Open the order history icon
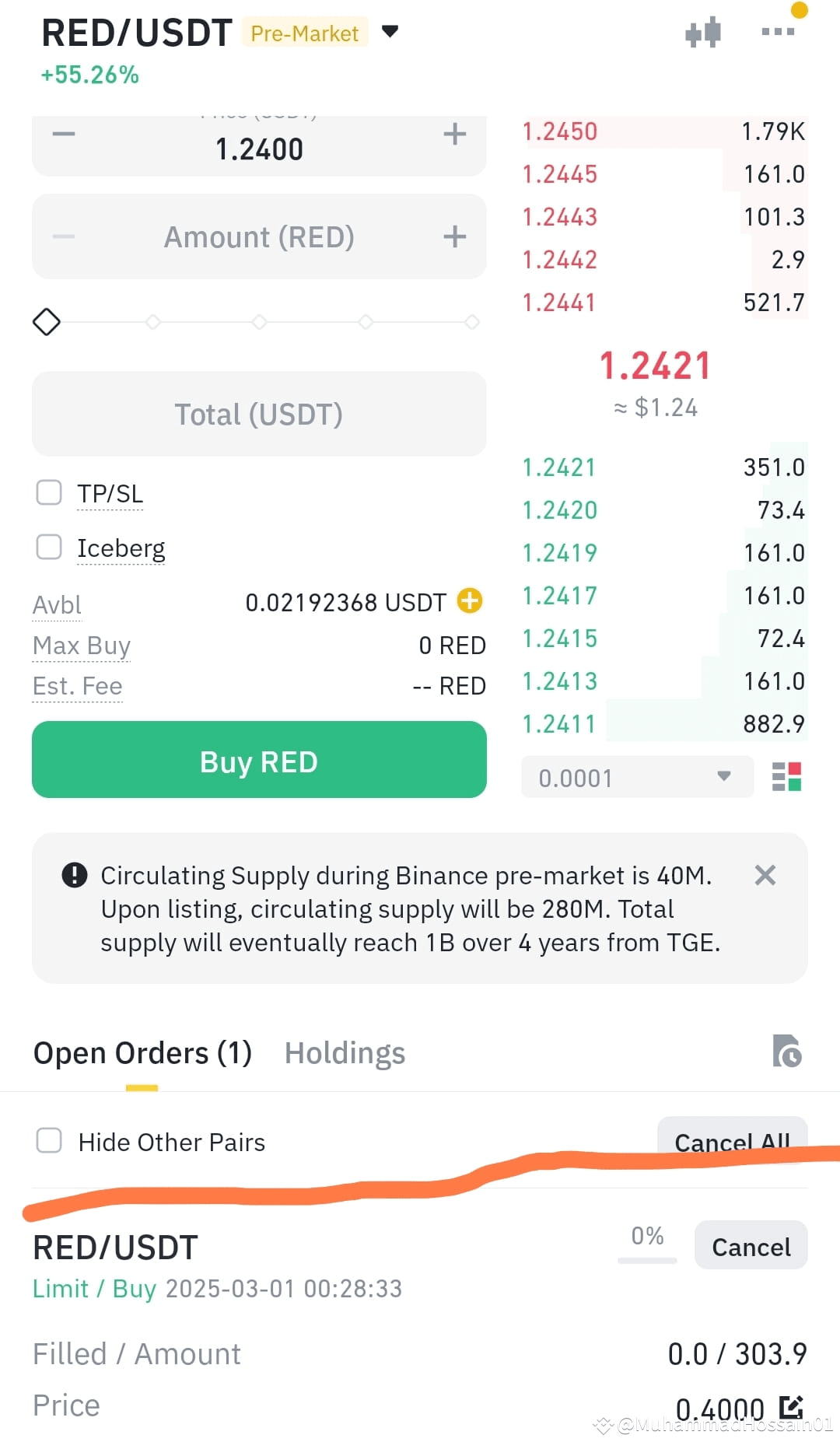Screen dimensions: 840x1442 (787, 1052)
